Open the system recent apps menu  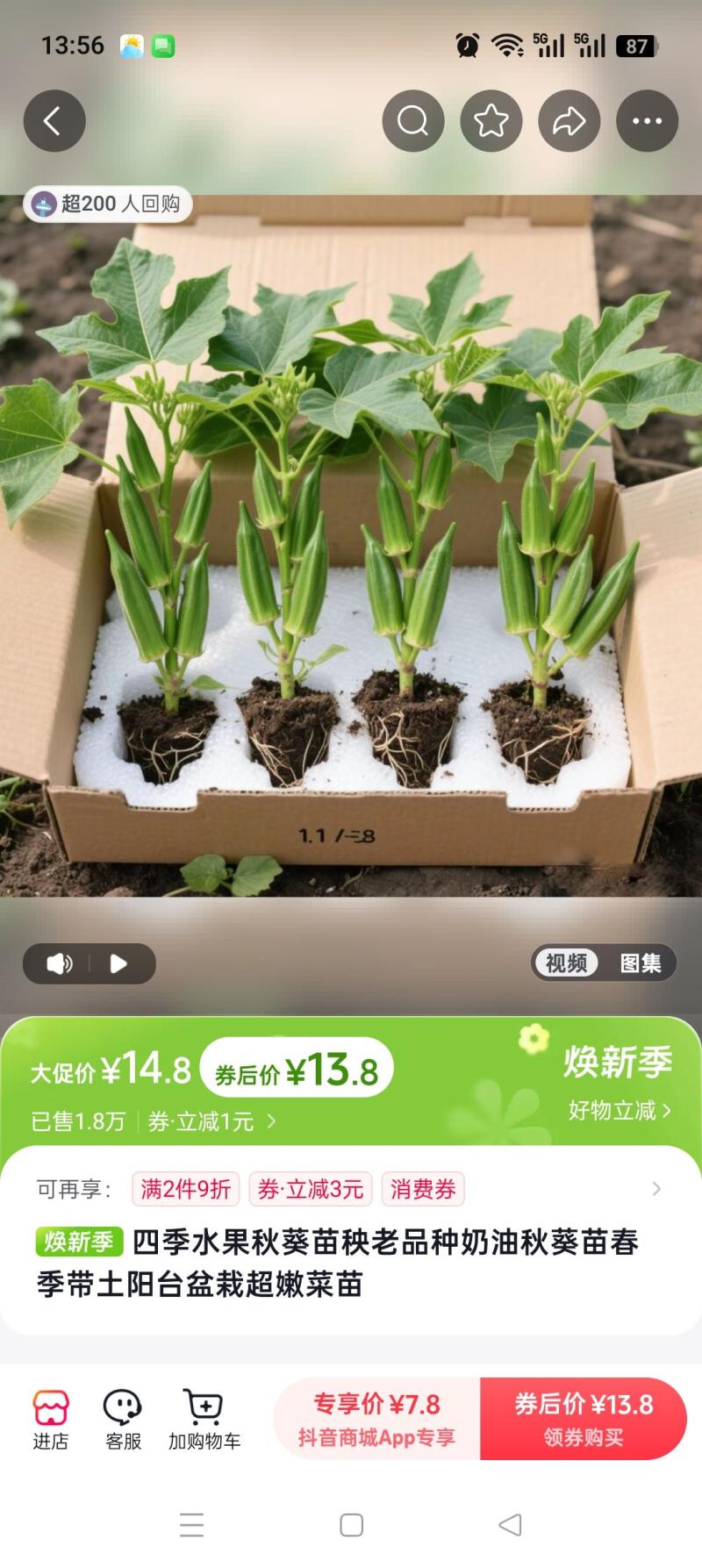[192, 1525]
